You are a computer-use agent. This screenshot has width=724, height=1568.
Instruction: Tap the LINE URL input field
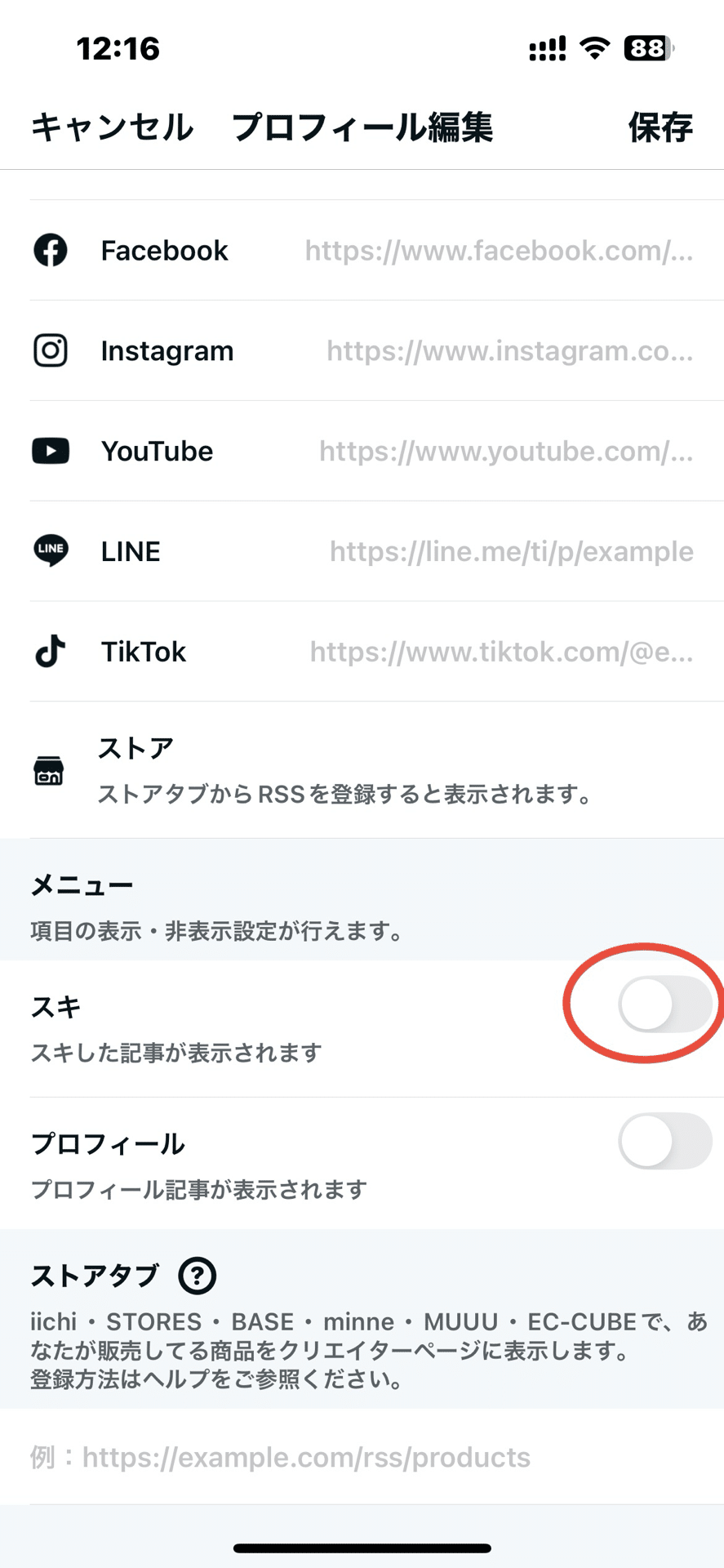click(510, 550)
